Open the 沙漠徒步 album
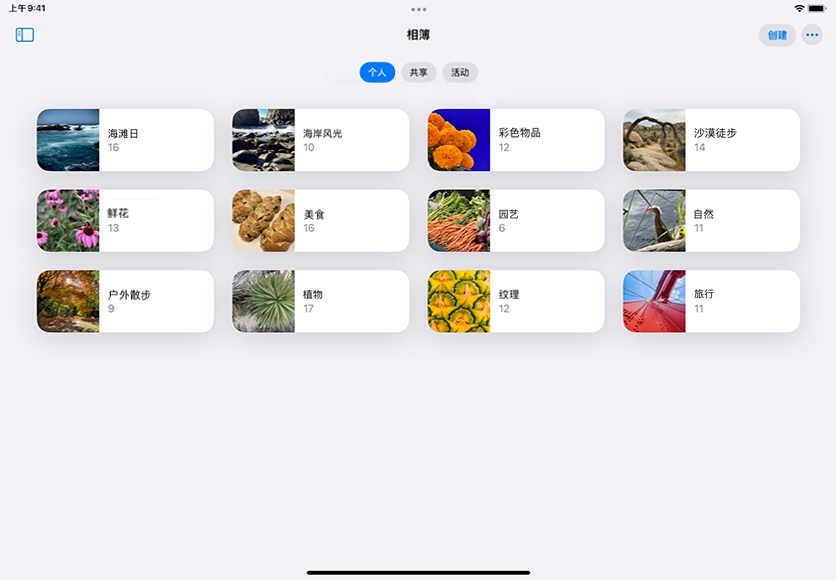836x580 pixels. point(711,140)
